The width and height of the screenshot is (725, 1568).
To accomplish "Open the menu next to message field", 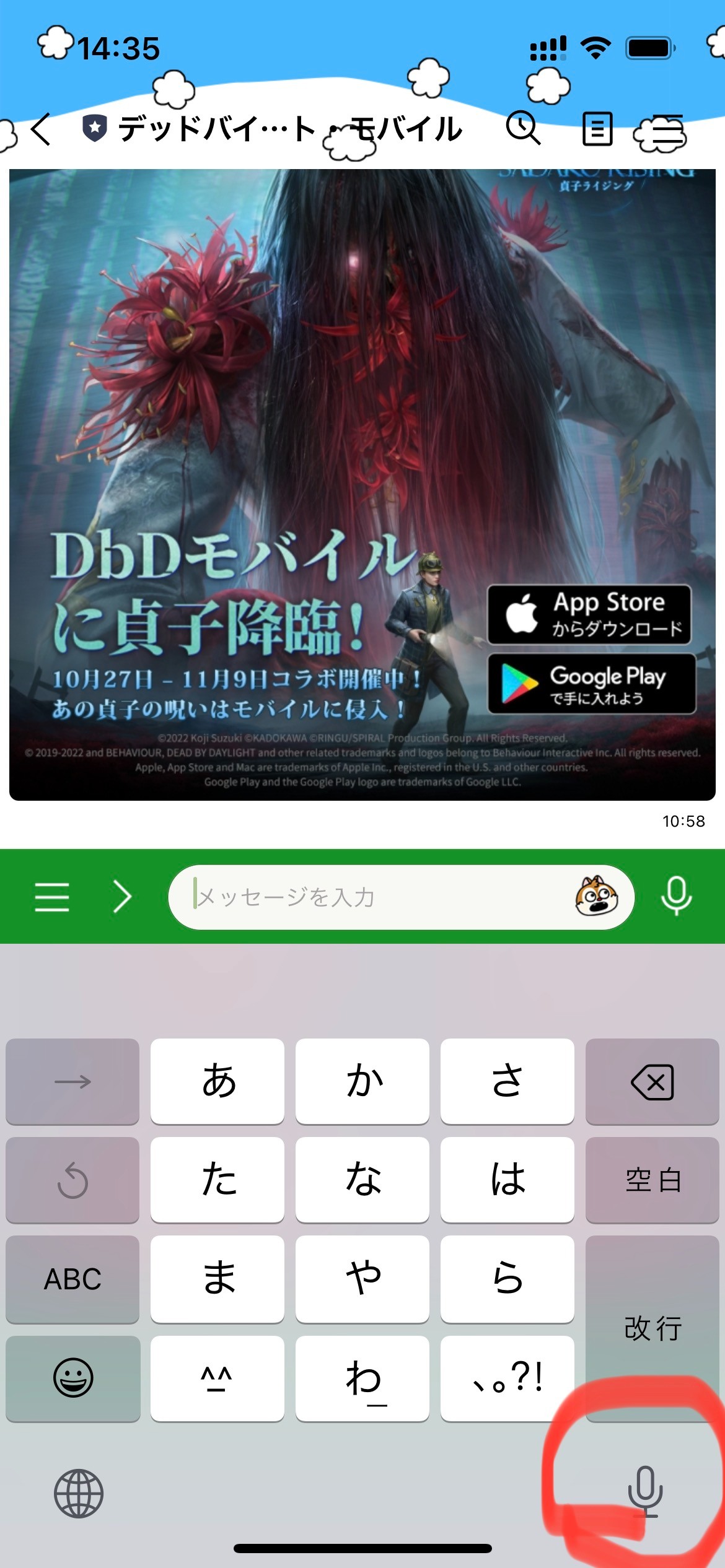I will [52, 897].
